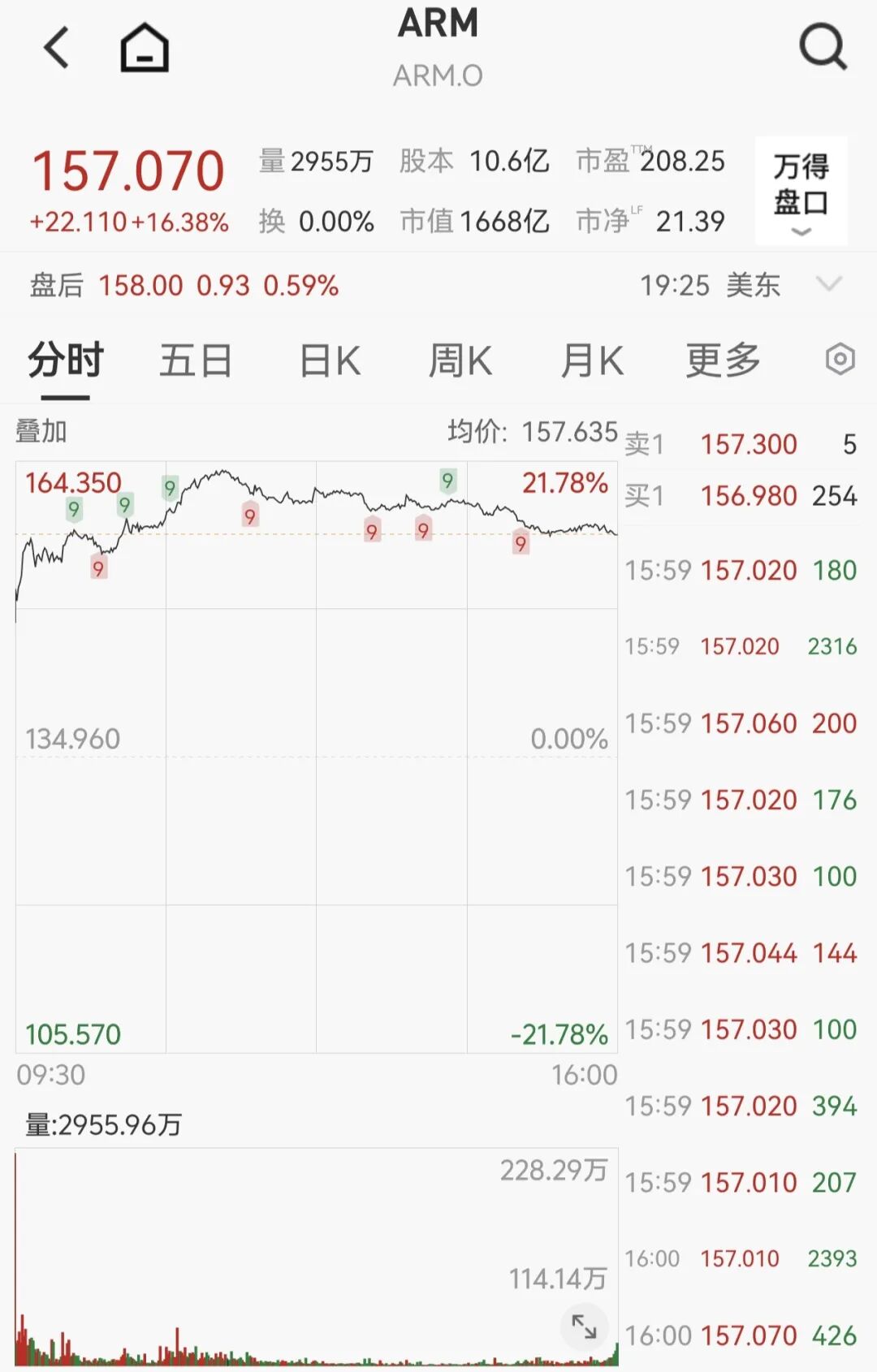This screenshot has height=1372, width=877.
Task: Open chart settings hexagon icon
Action: 840,359
